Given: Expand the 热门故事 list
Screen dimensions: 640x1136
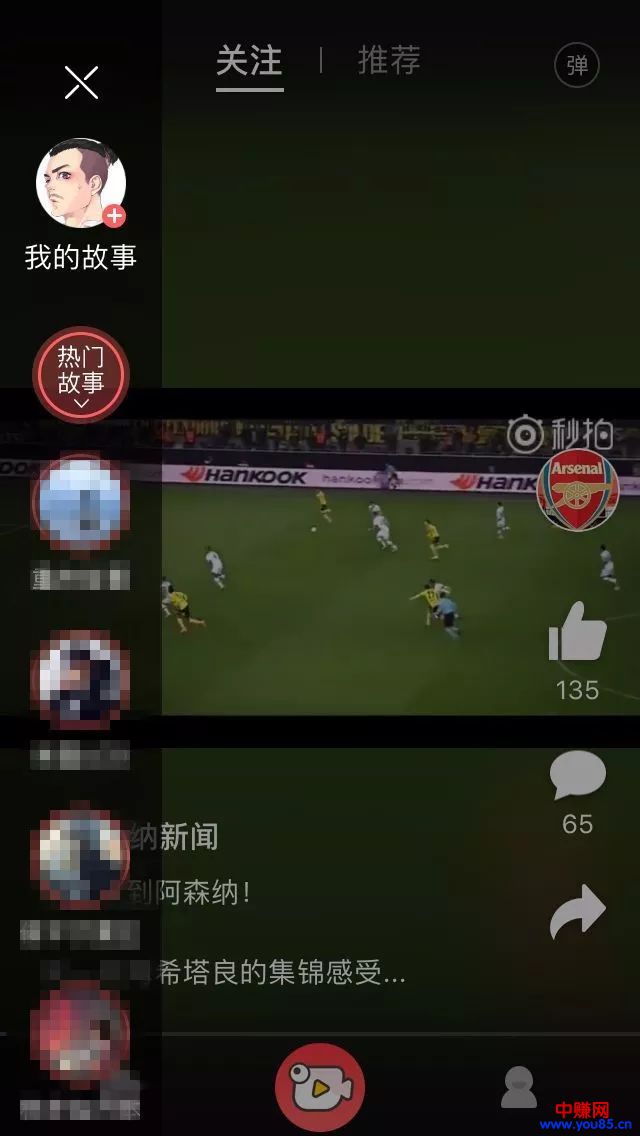Looking at the screenshot, I should coord(81,375).
